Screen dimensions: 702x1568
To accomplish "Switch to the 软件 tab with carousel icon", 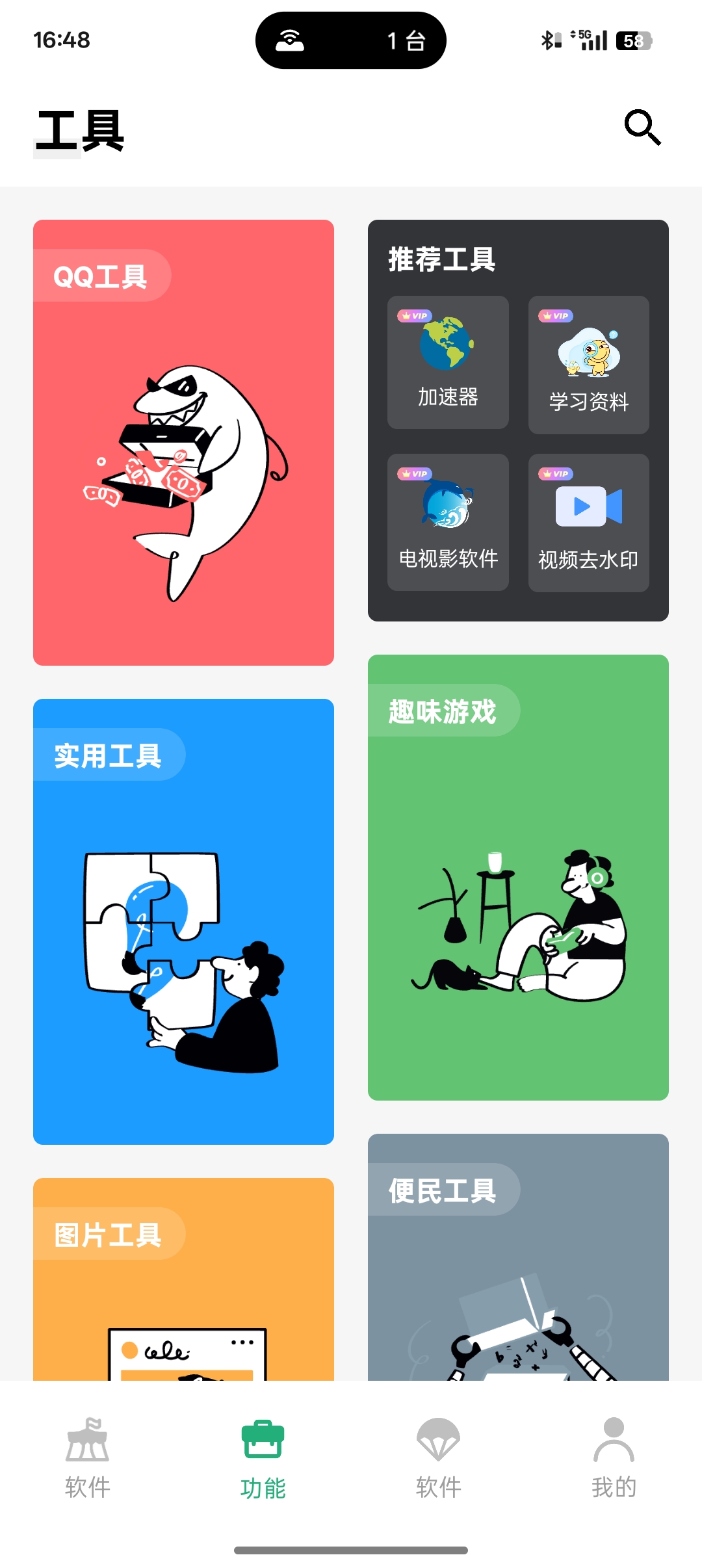I will (88, 1457).
